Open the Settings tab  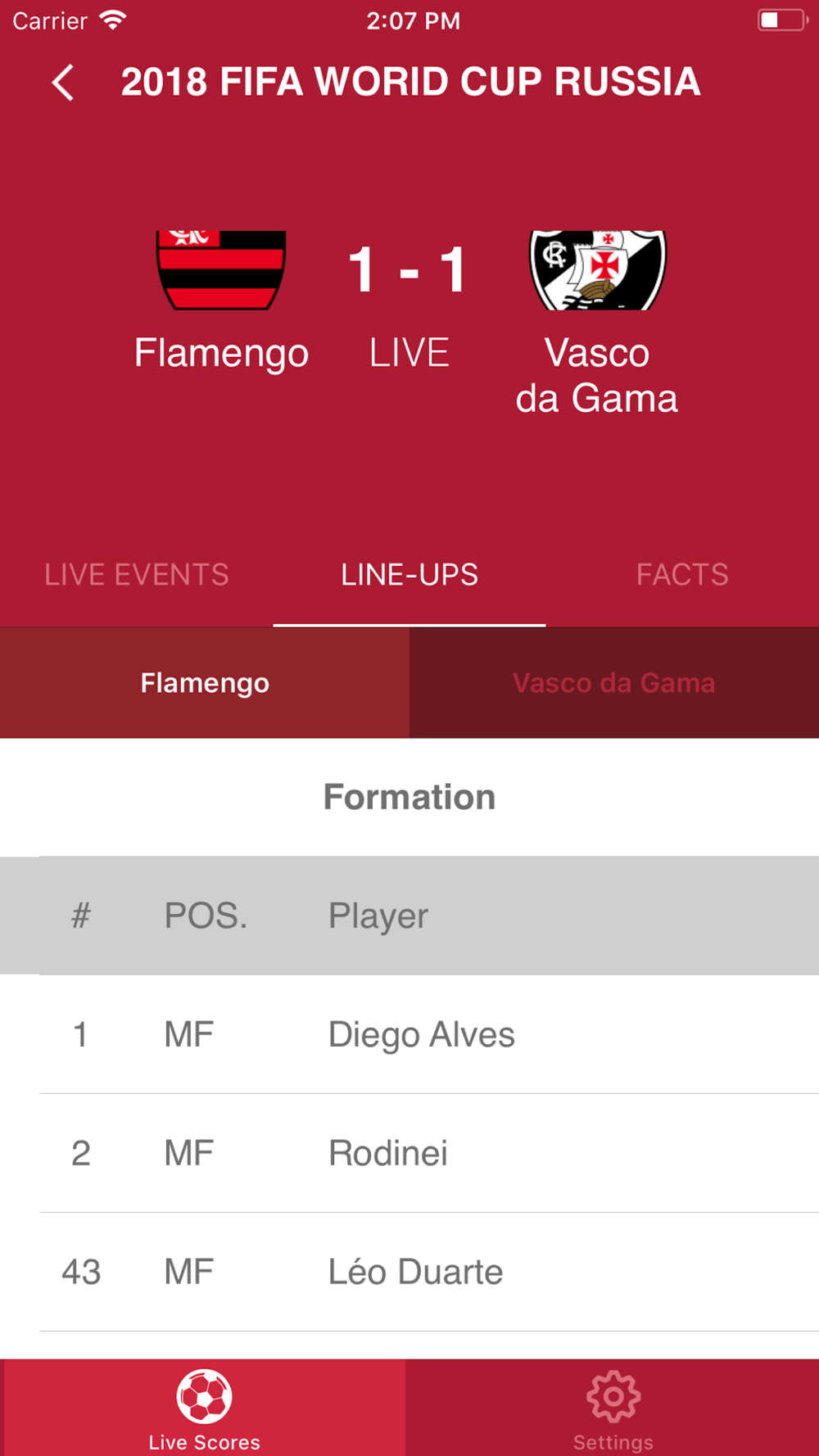tap(613, 1409)
